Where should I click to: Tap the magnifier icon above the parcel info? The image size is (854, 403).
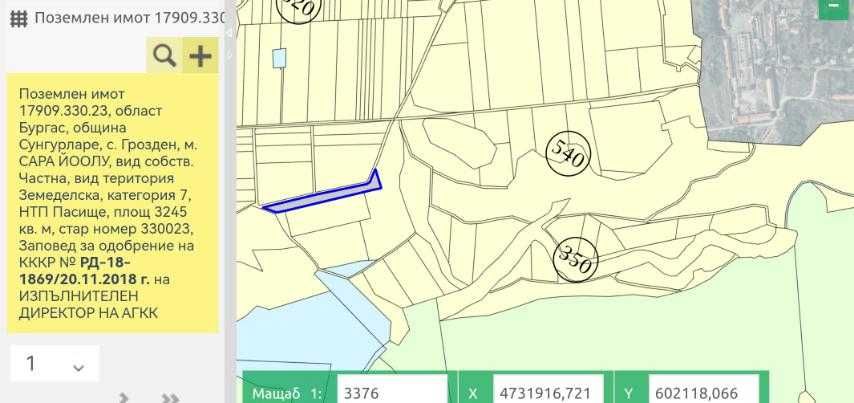165,56
